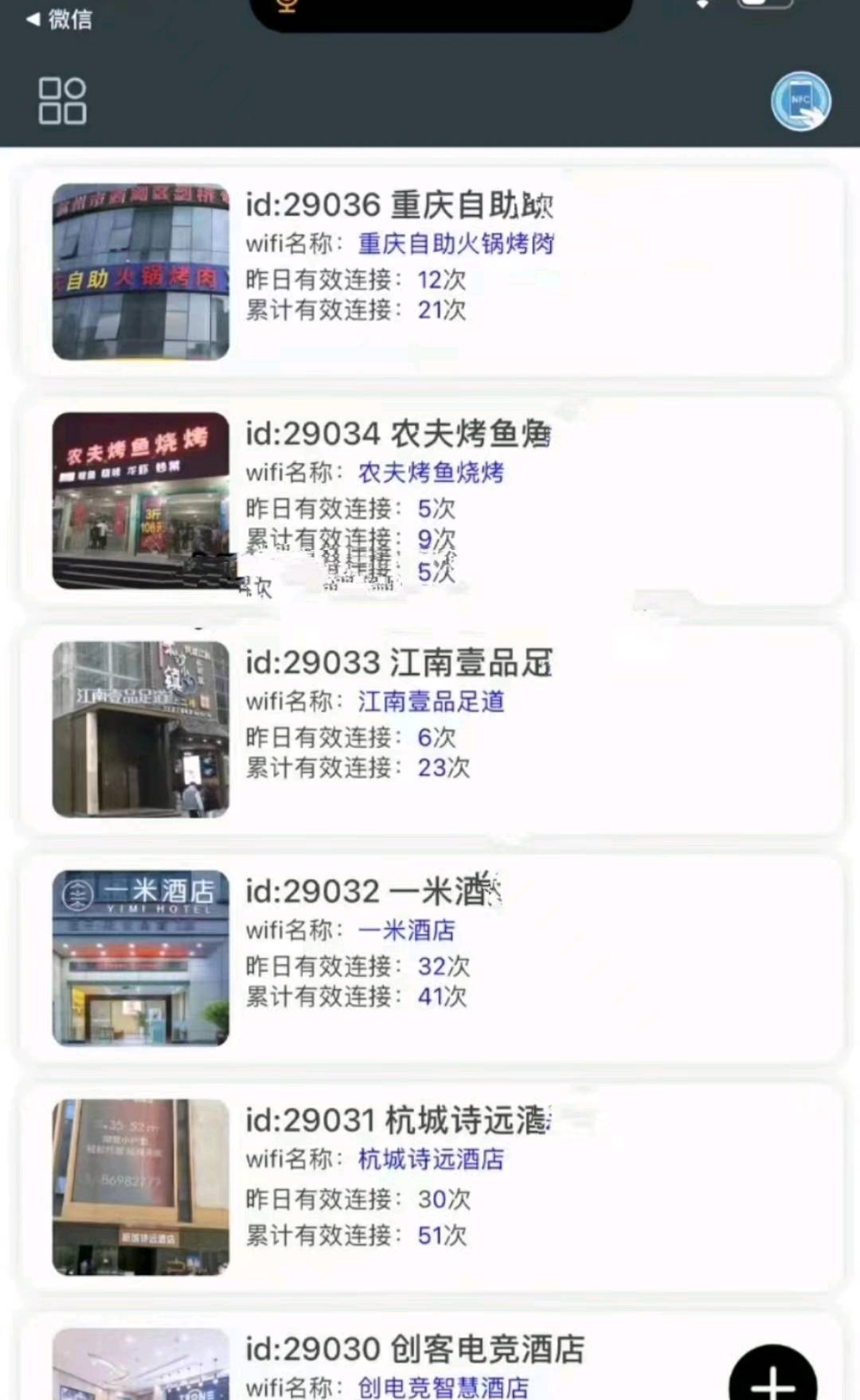Open the id:29034 农夫烤鱼烧烤 card

click(430, 500)
